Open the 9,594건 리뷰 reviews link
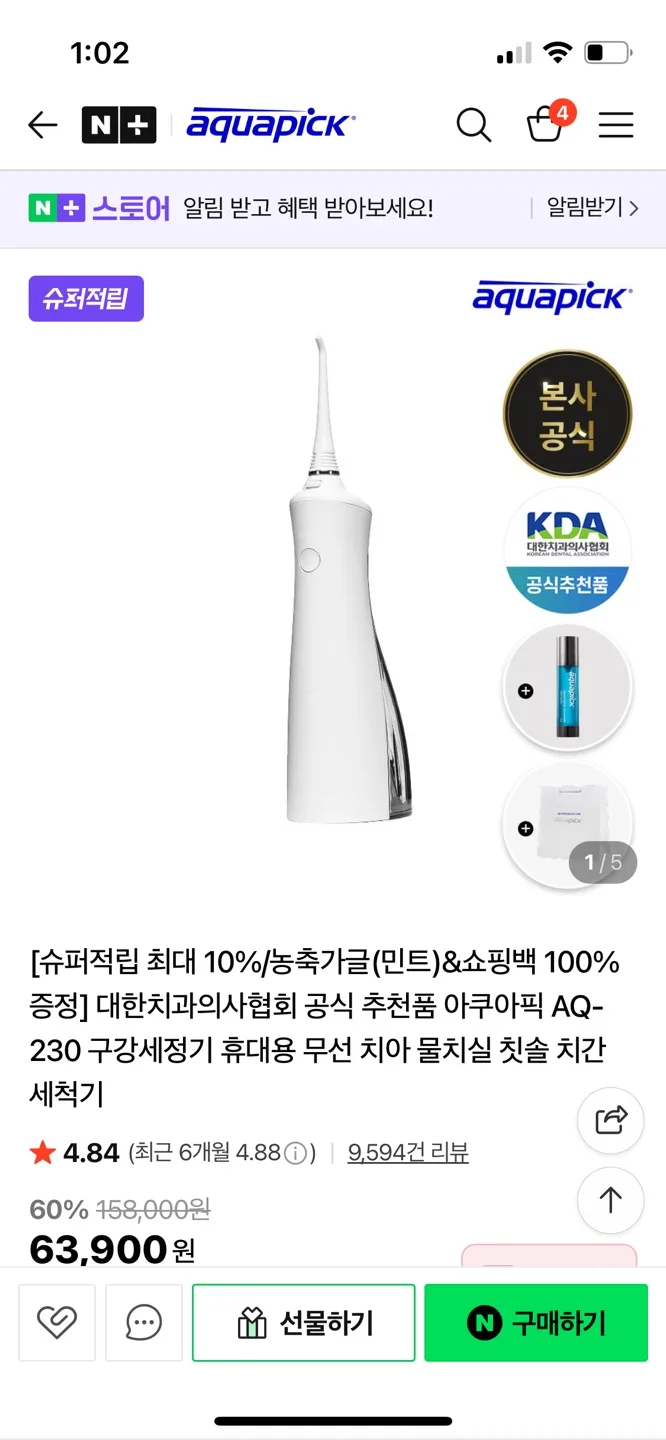 (408, 1153)
